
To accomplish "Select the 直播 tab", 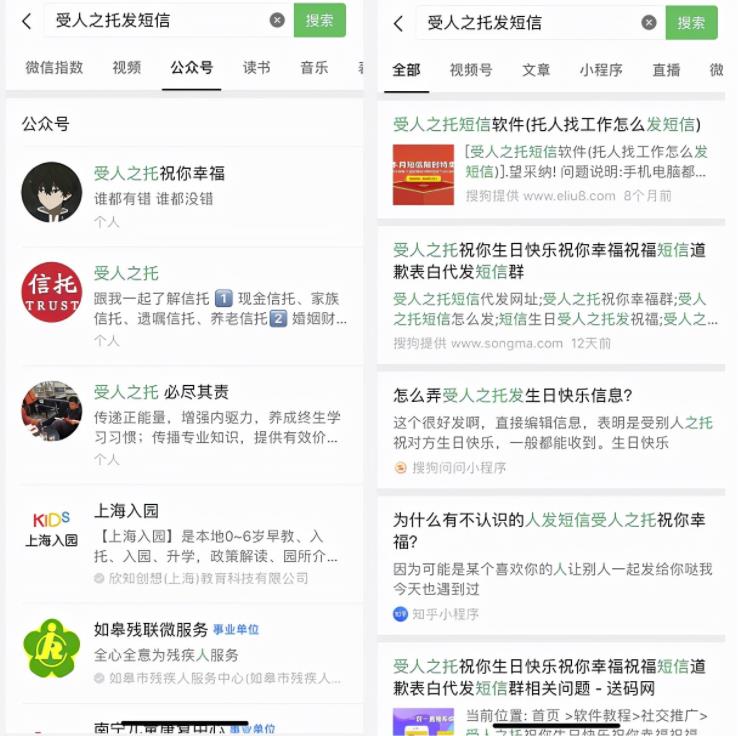I will pyautogui.click(x=666, y=70).
